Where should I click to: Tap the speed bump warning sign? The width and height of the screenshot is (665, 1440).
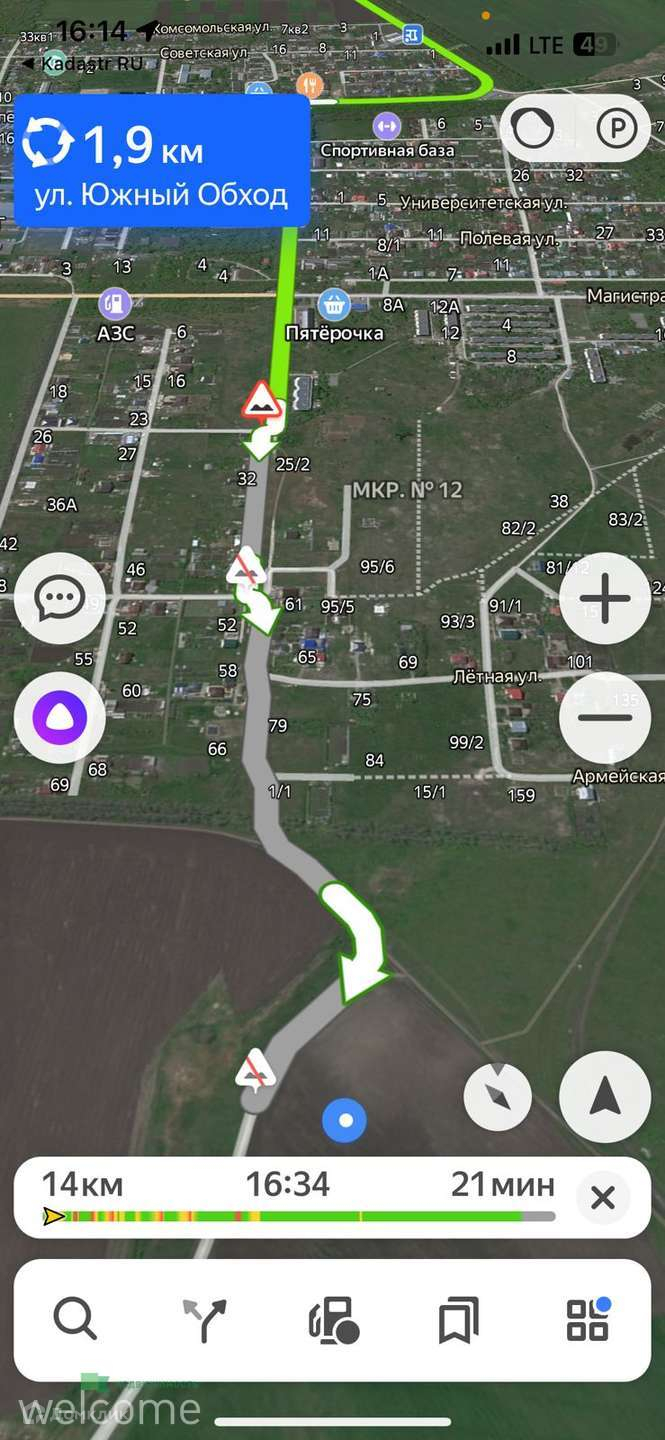pos(260,399)
